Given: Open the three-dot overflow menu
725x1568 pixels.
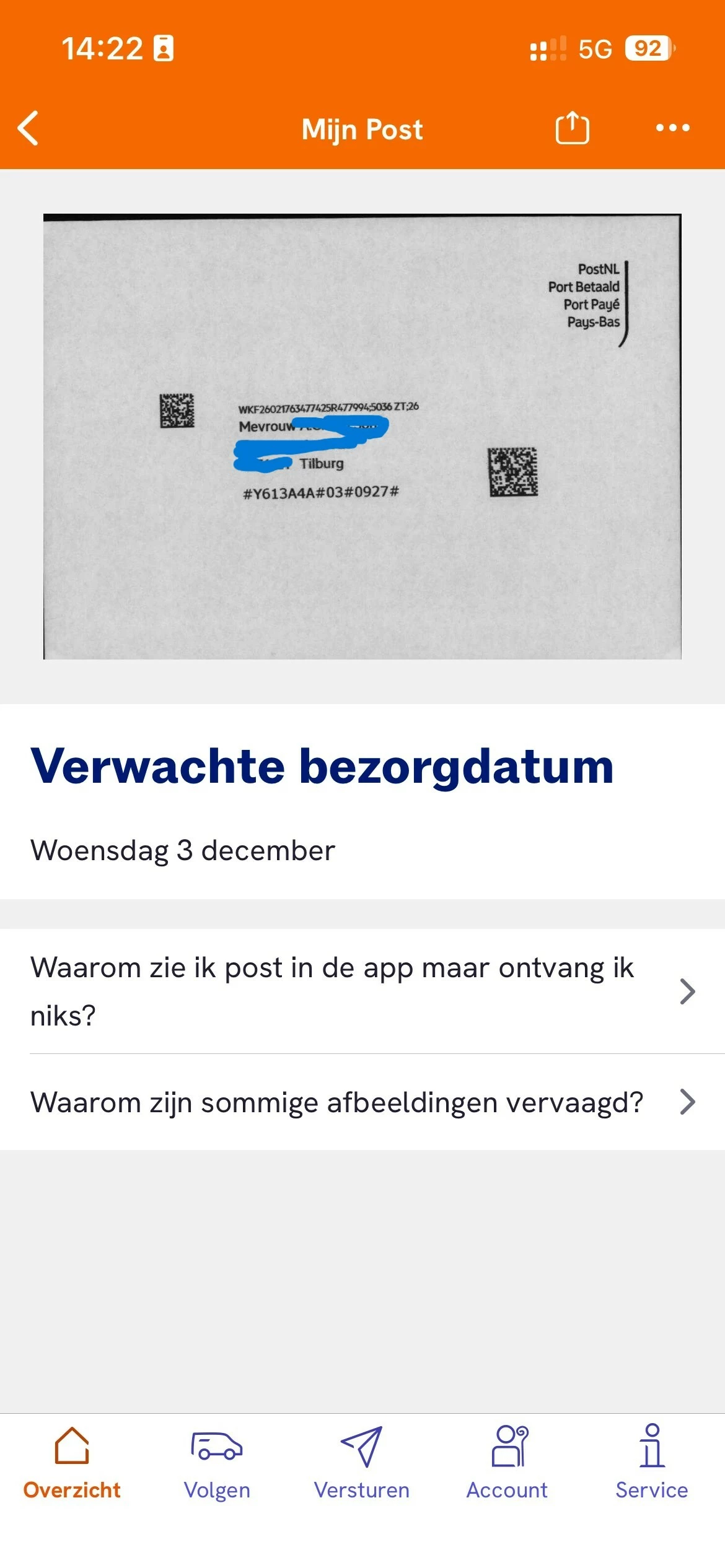Looking at the screenshot, I should [672, 128].
